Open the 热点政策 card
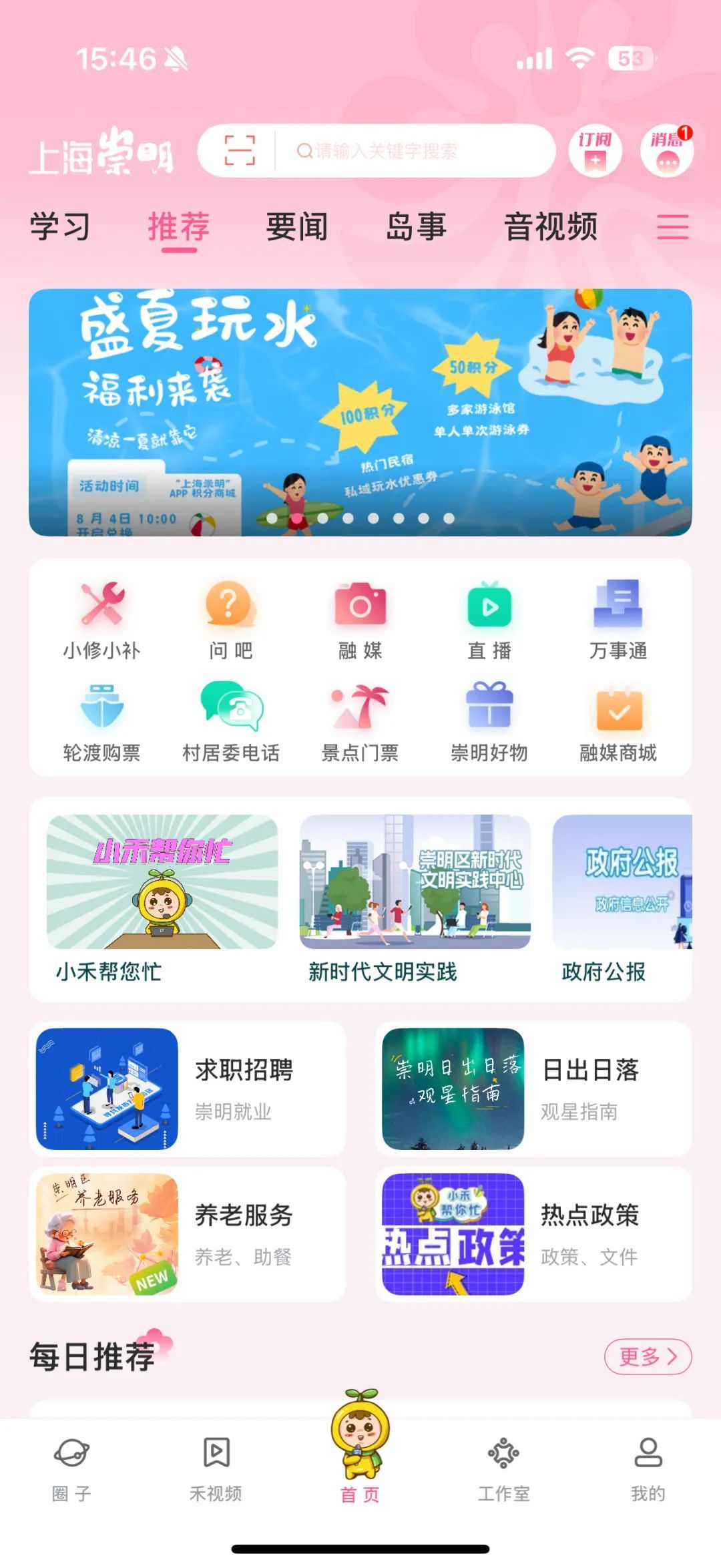 tap(533, 1234)
